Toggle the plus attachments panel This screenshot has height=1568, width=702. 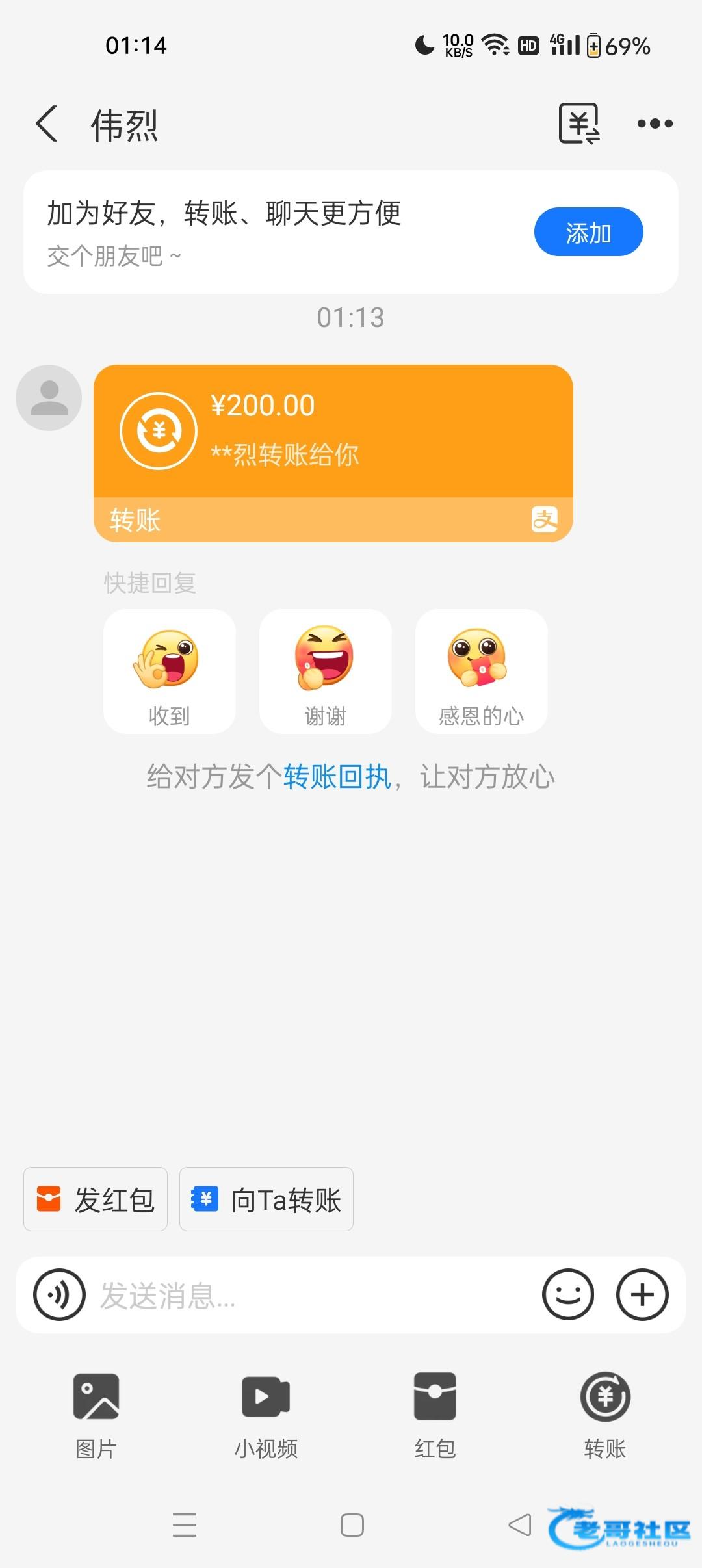pos(642,1295)
